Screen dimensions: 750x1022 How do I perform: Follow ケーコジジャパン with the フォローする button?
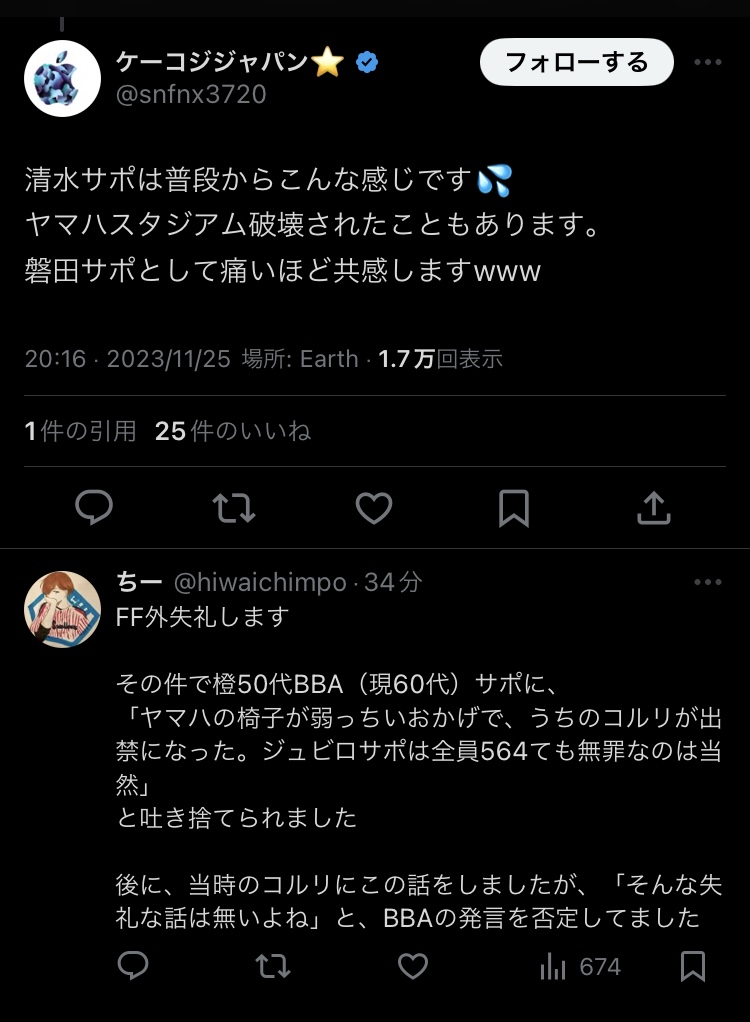(577, 63)
